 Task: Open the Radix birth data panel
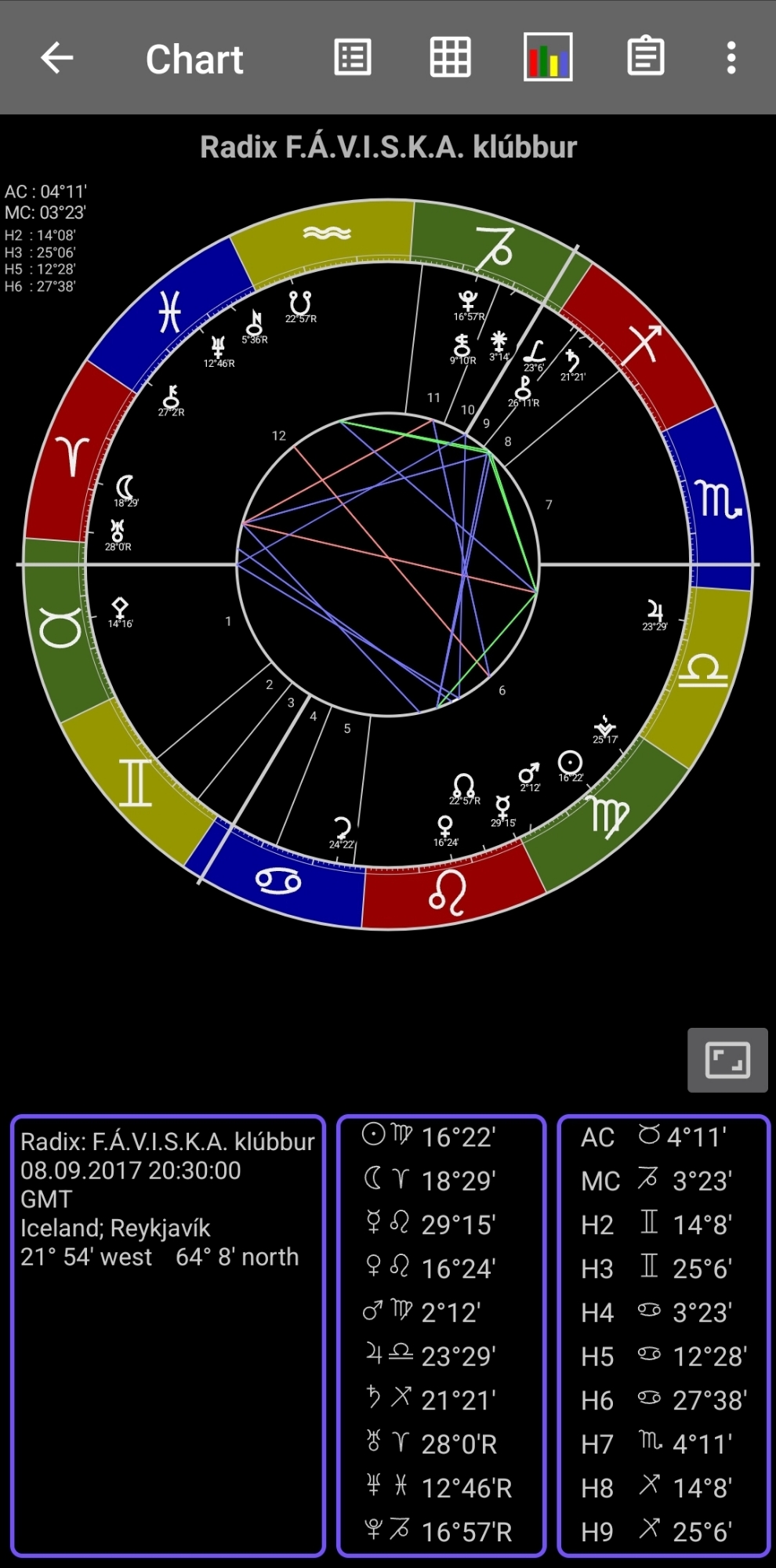click(x=168, y=1334)
